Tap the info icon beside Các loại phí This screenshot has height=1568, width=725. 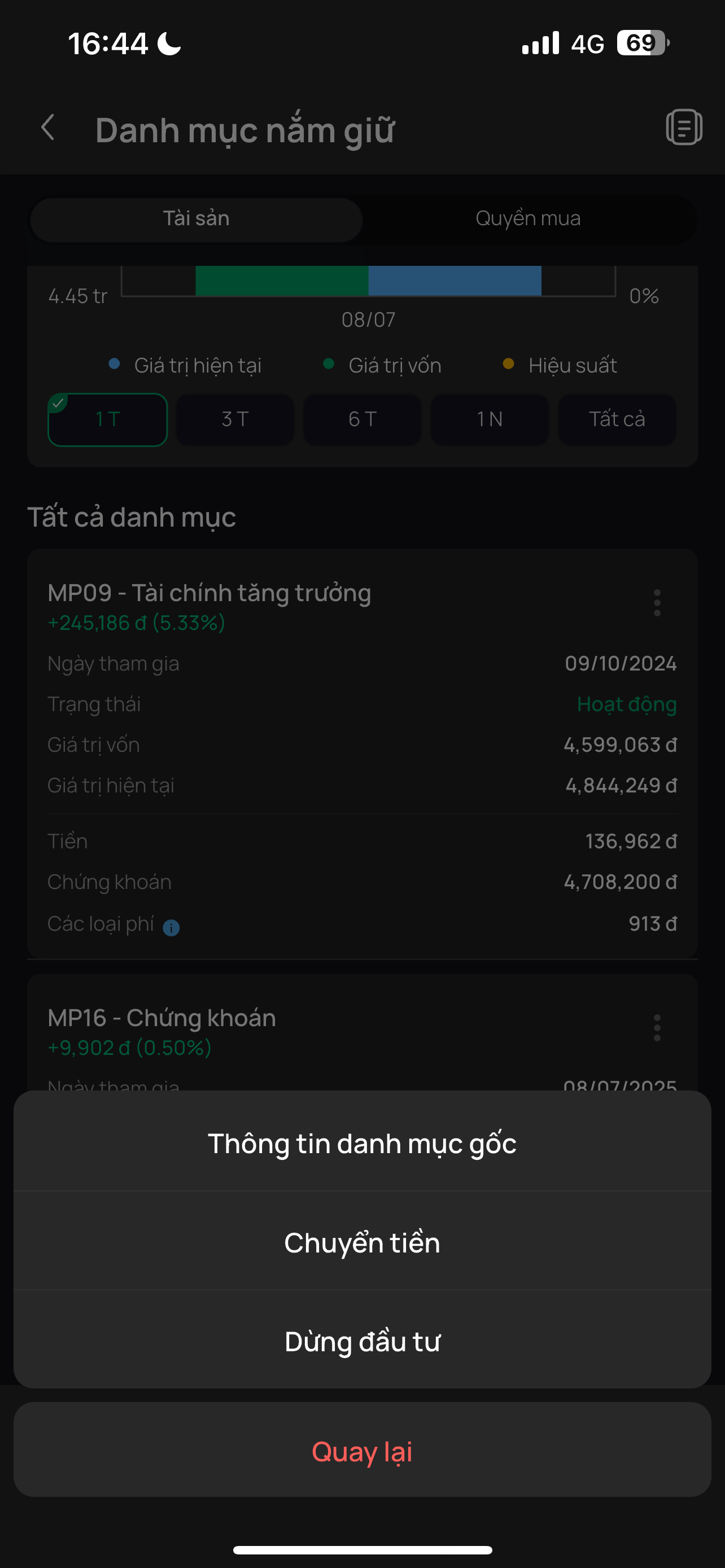click(x=171, y=927)
